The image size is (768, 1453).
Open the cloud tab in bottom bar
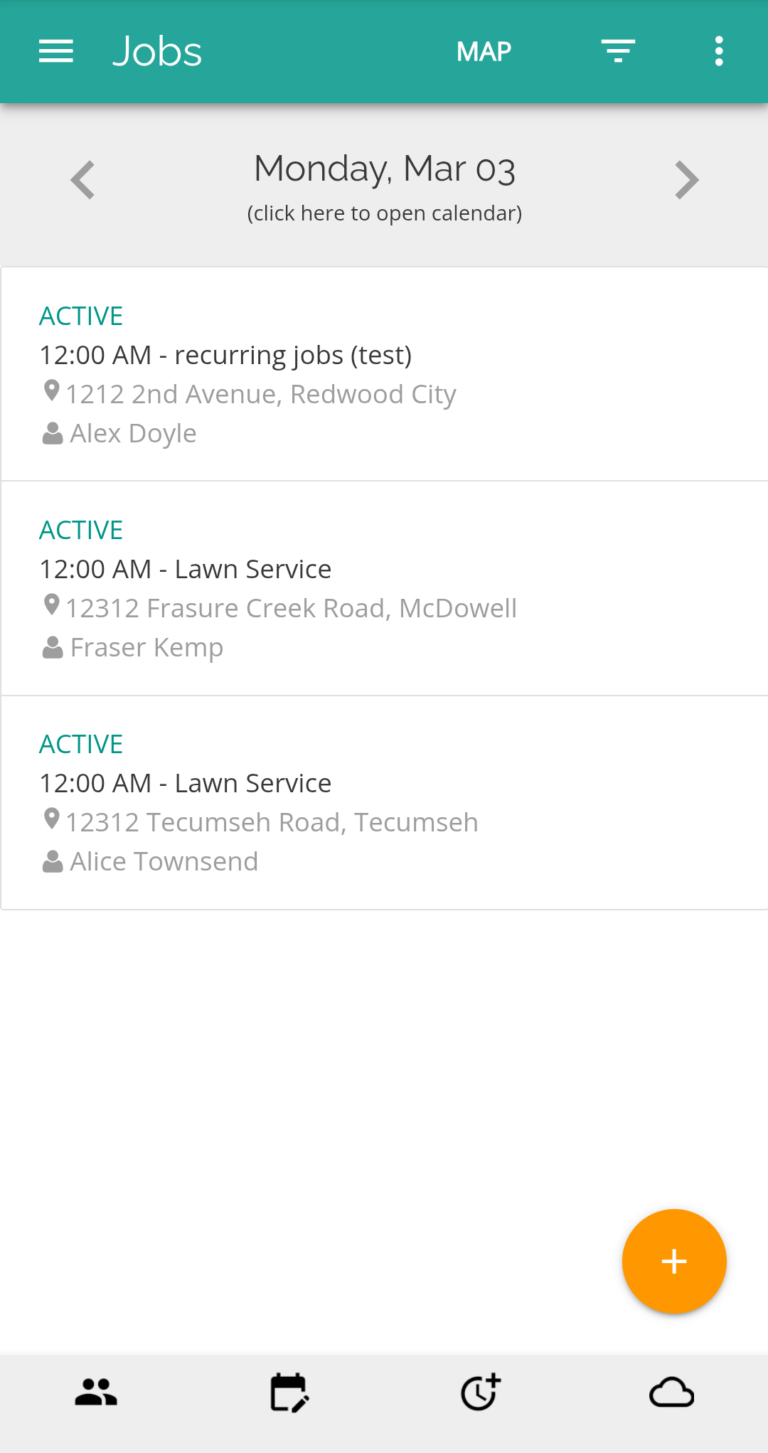click(672, 1393)
